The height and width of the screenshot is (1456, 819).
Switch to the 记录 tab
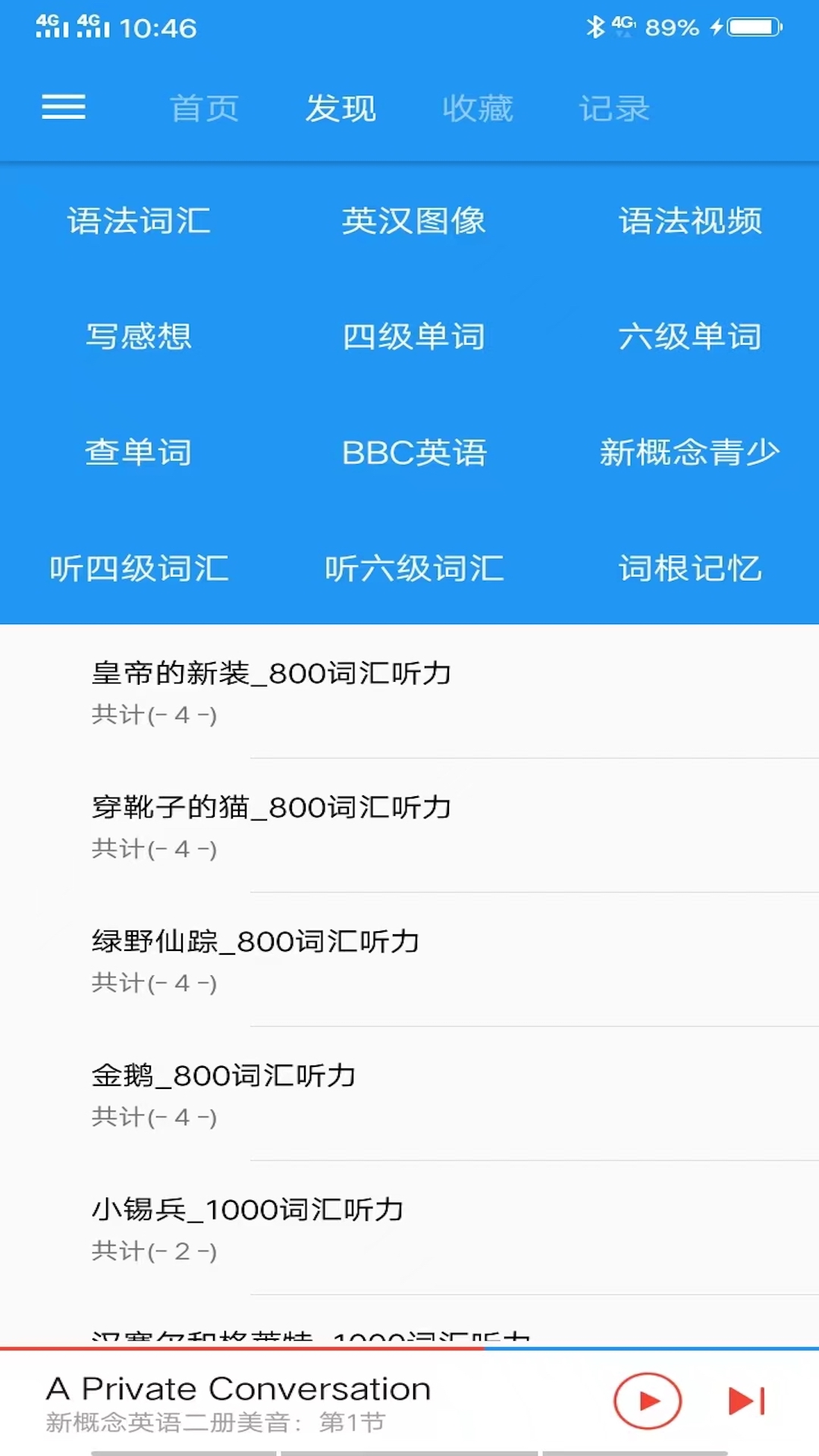[614, 108]
